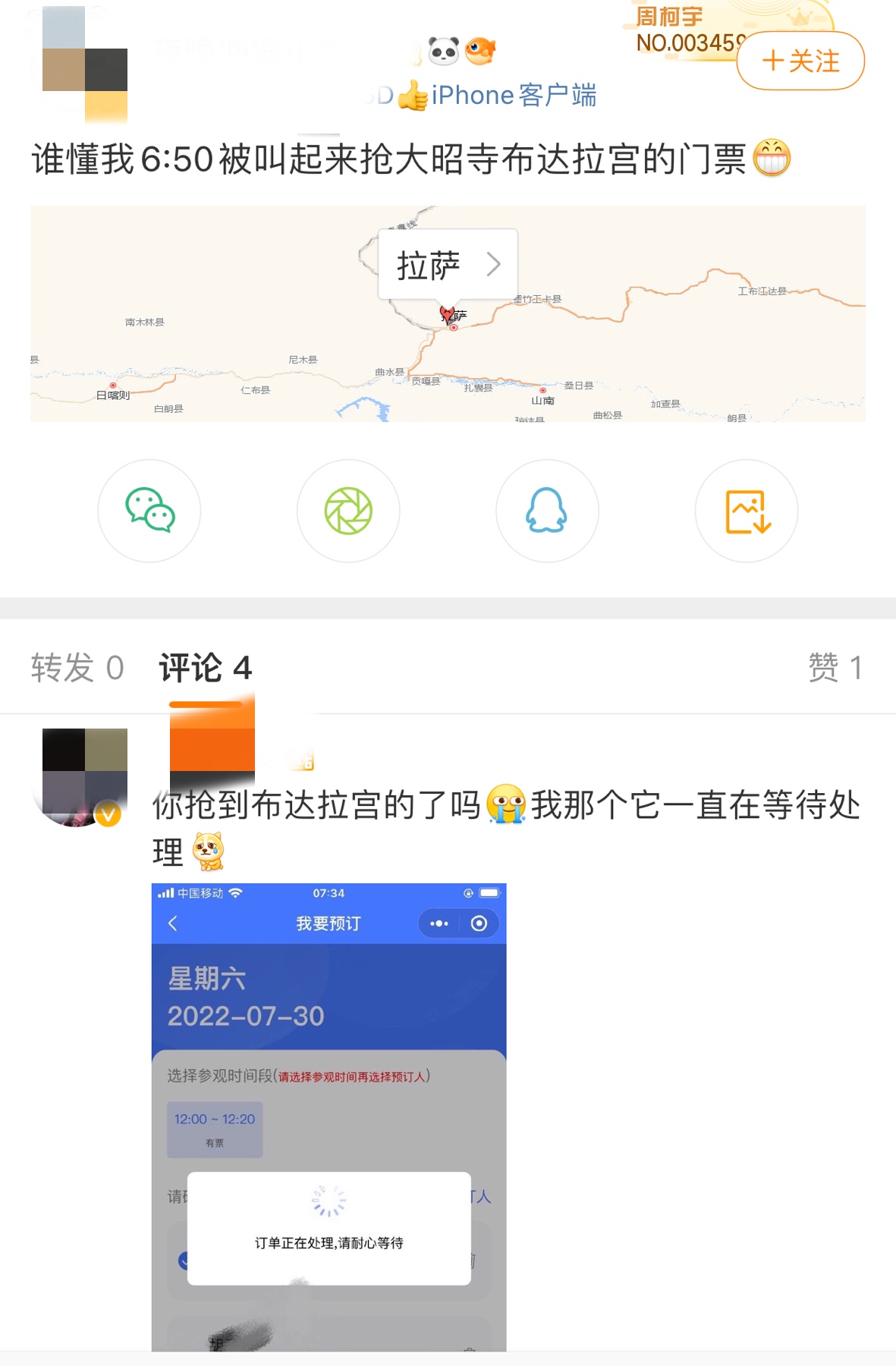
Task: Share the post via QQ
Action: coord(548,511)
